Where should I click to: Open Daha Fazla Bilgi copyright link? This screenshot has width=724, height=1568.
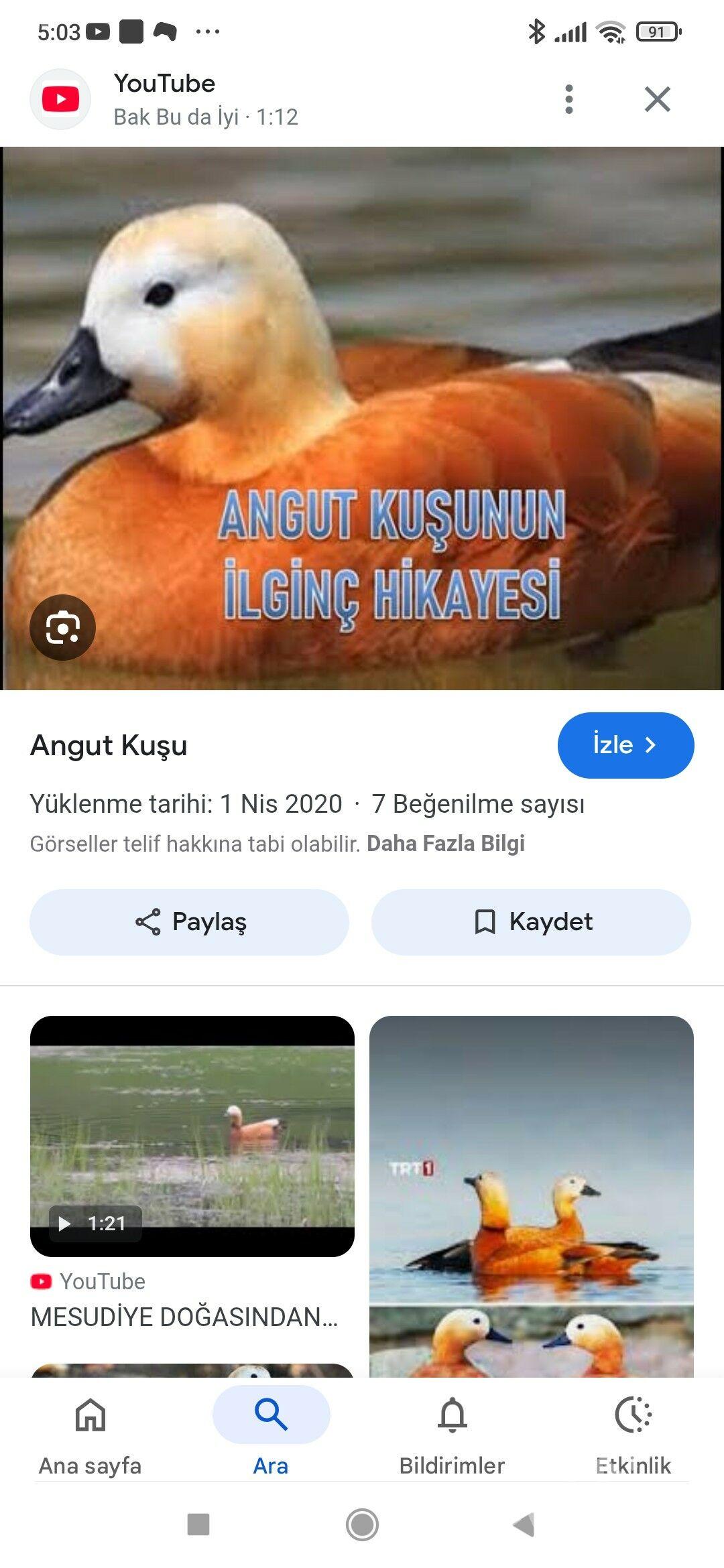pyautogui.click(x=448, y=845)
